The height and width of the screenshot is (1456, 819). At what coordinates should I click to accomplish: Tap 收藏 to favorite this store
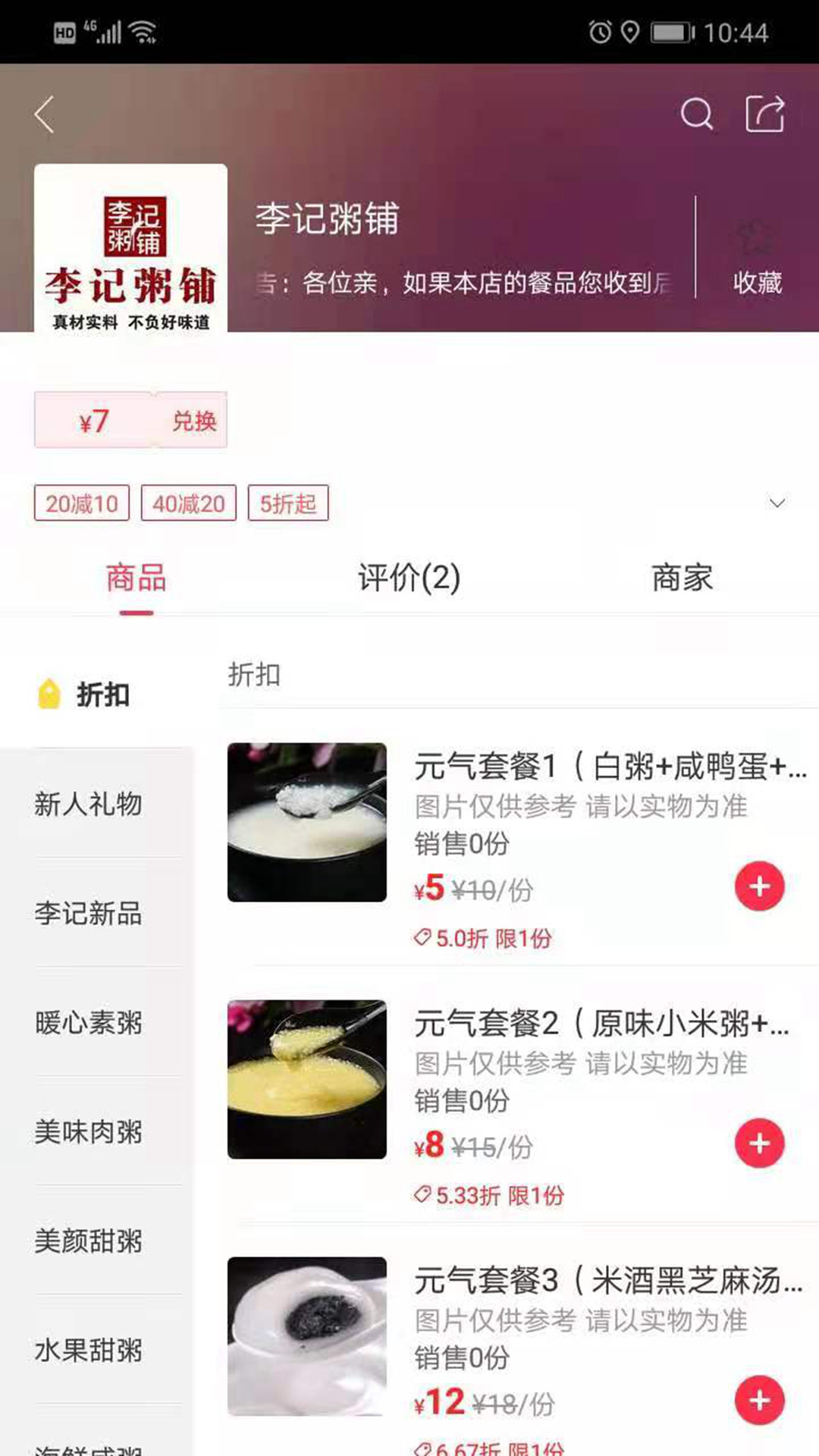[757, 258]
